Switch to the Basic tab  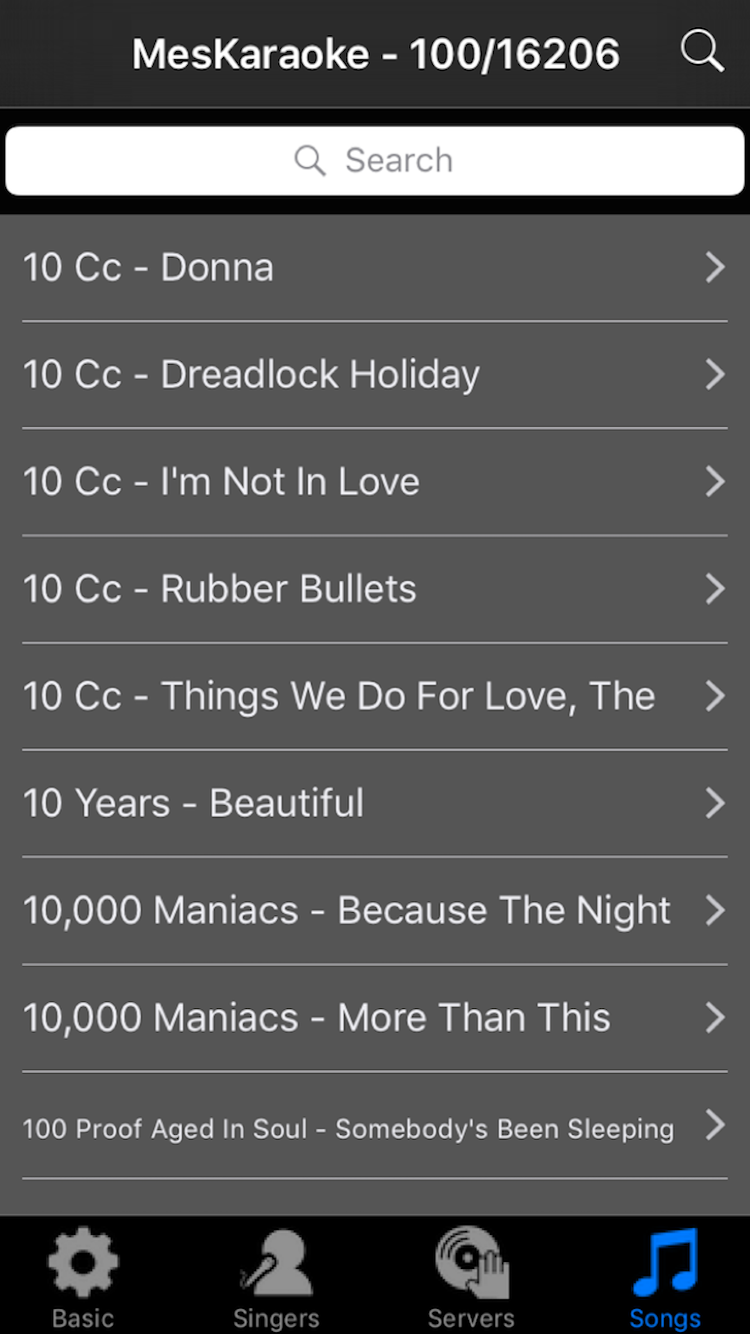coord(83,1277)
